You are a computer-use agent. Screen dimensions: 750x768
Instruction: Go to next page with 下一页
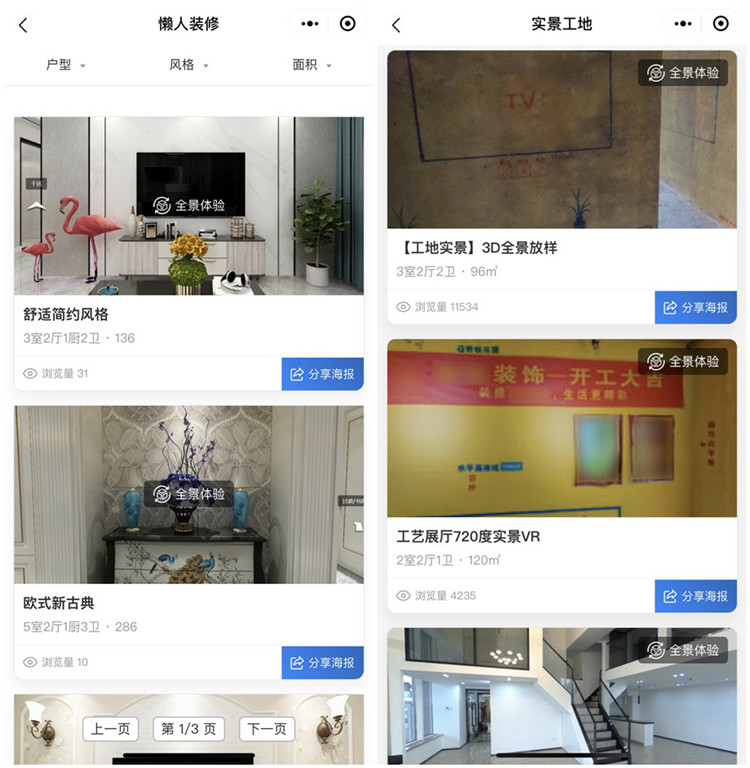click(x=267, y=729)
